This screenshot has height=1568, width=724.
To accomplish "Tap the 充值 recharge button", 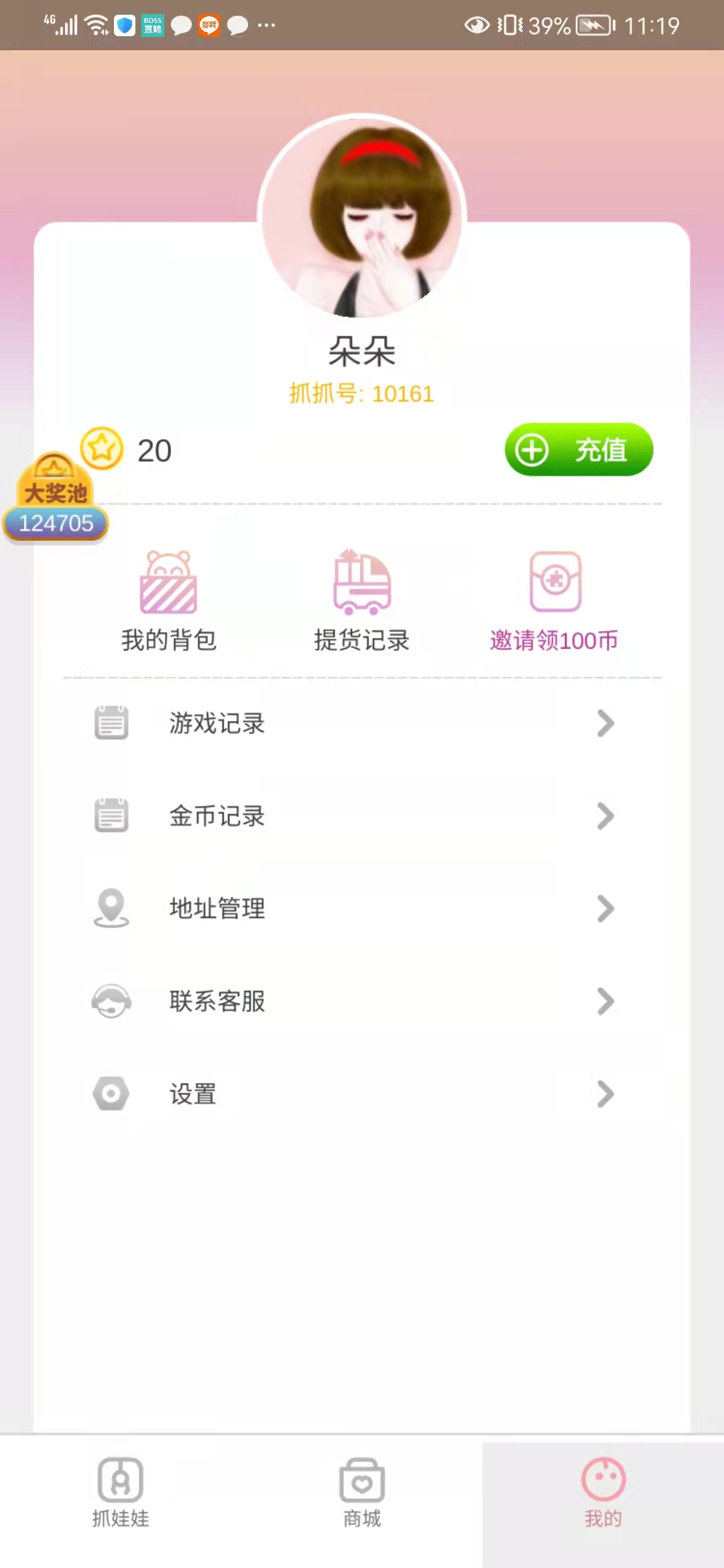I will 579,450.
